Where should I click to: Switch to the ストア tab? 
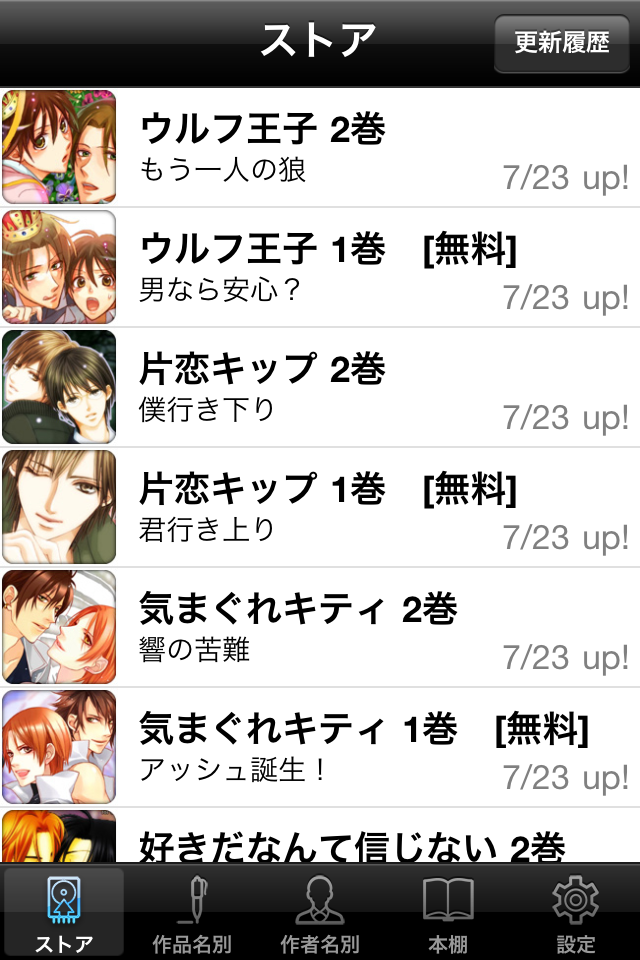coord(64,912)
